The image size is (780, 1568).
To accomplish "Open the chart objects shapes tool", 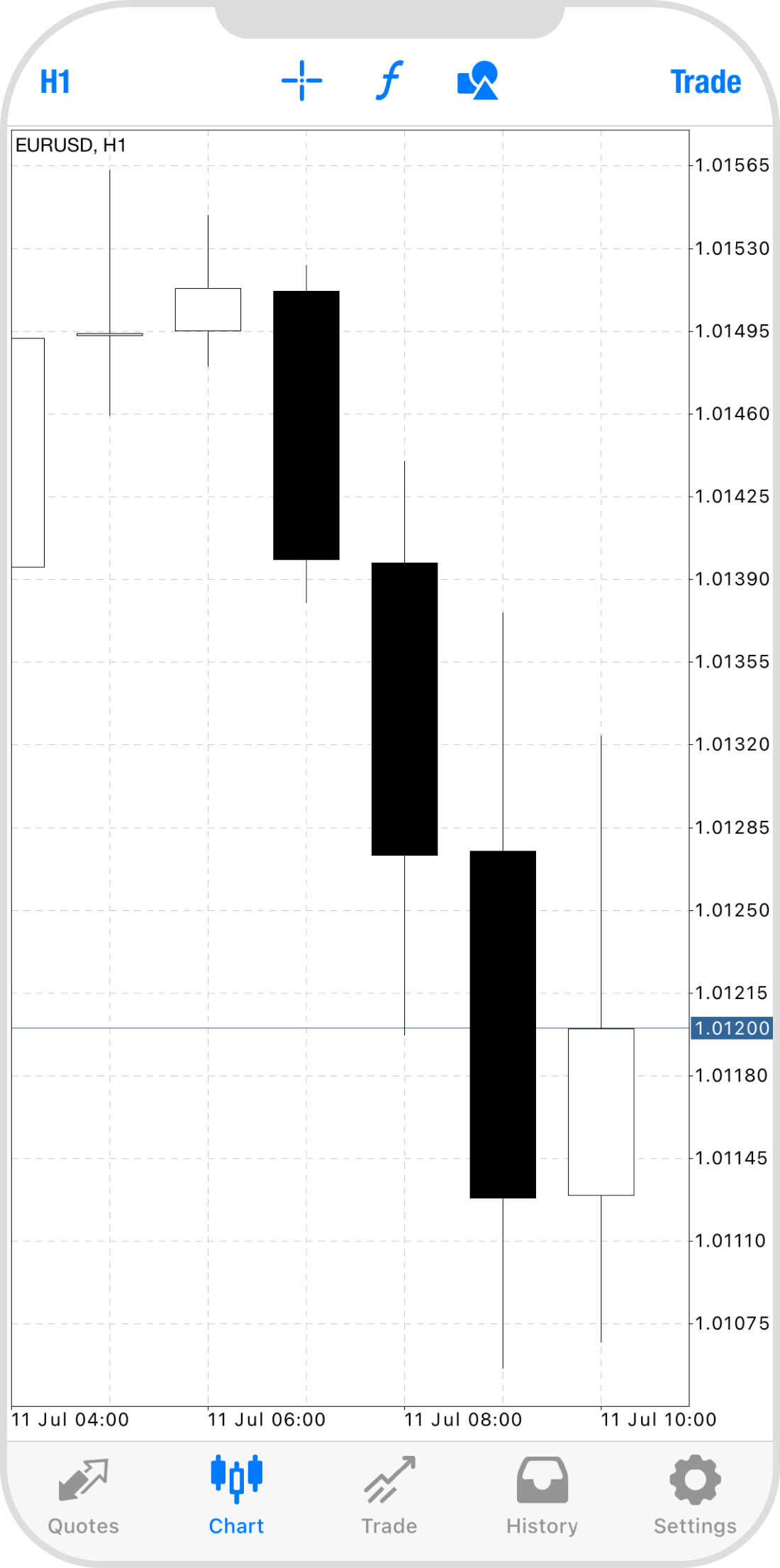I will coord(478,81).
